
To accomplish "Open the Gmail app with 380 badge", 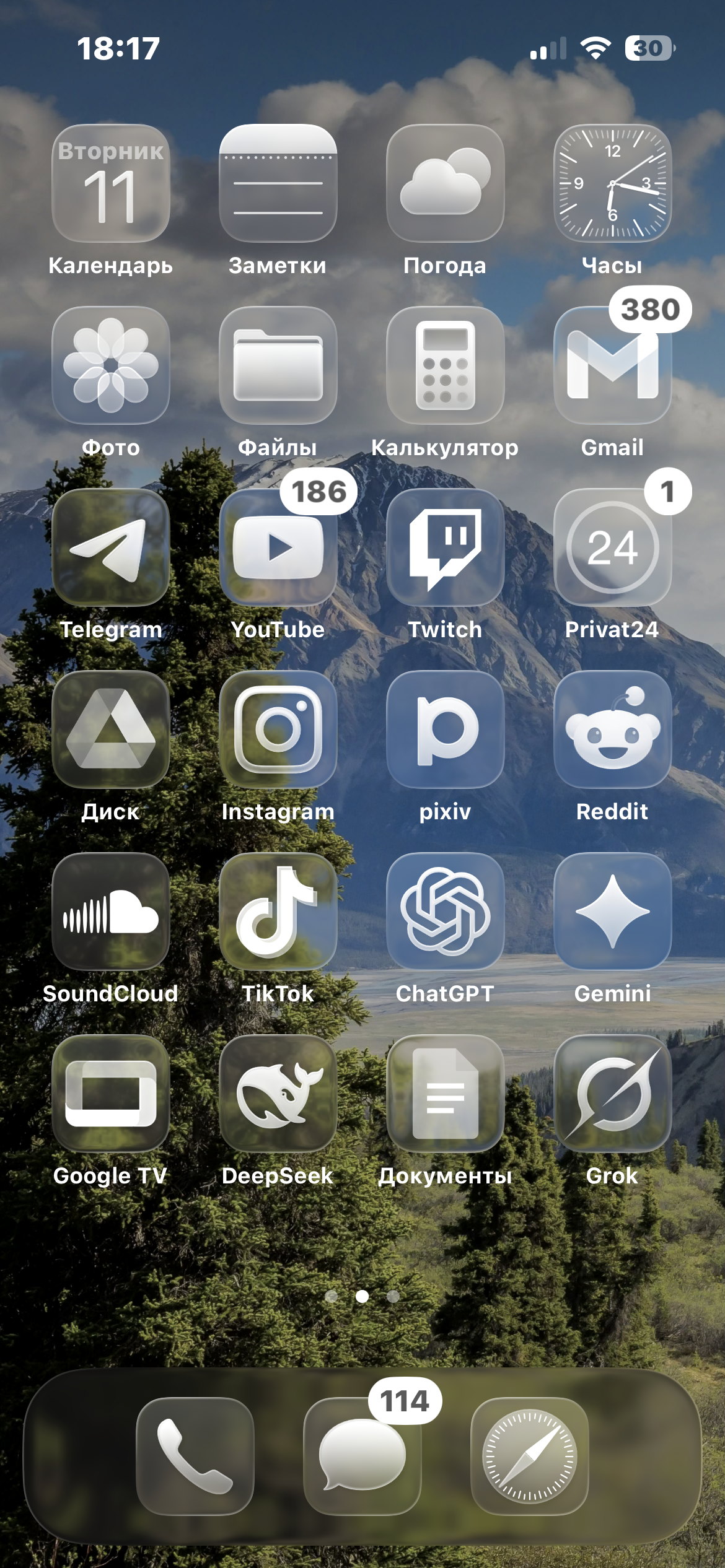I will coord(612,365).
